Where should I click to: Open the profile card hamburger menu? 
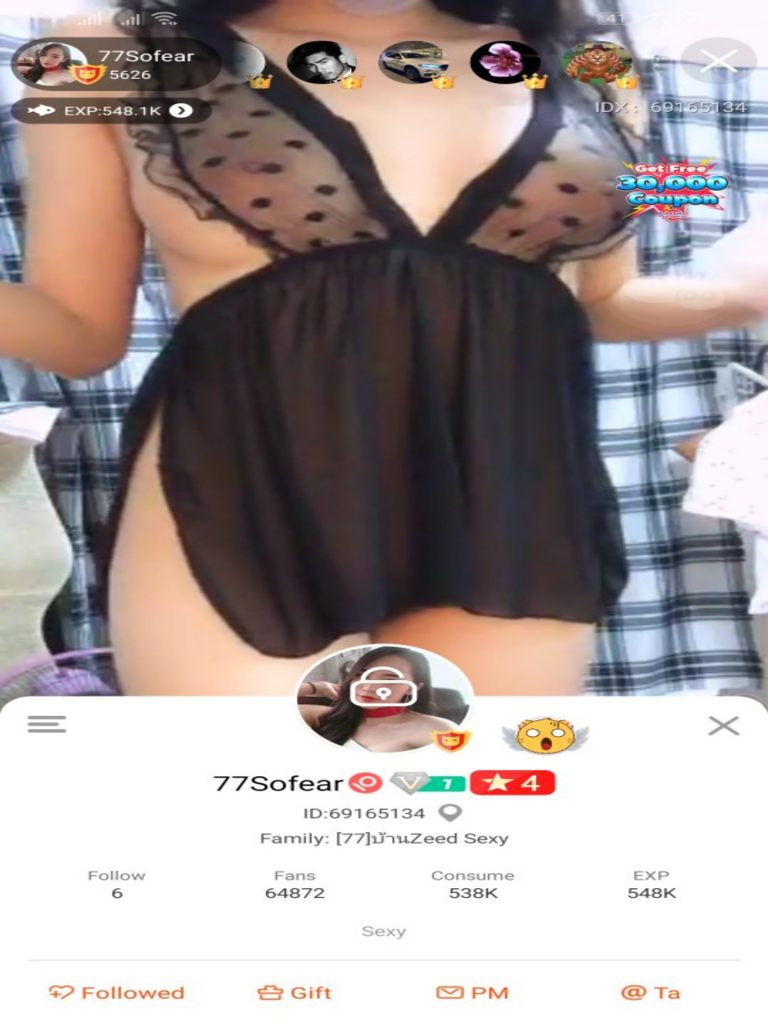click(x=46, y=724)
